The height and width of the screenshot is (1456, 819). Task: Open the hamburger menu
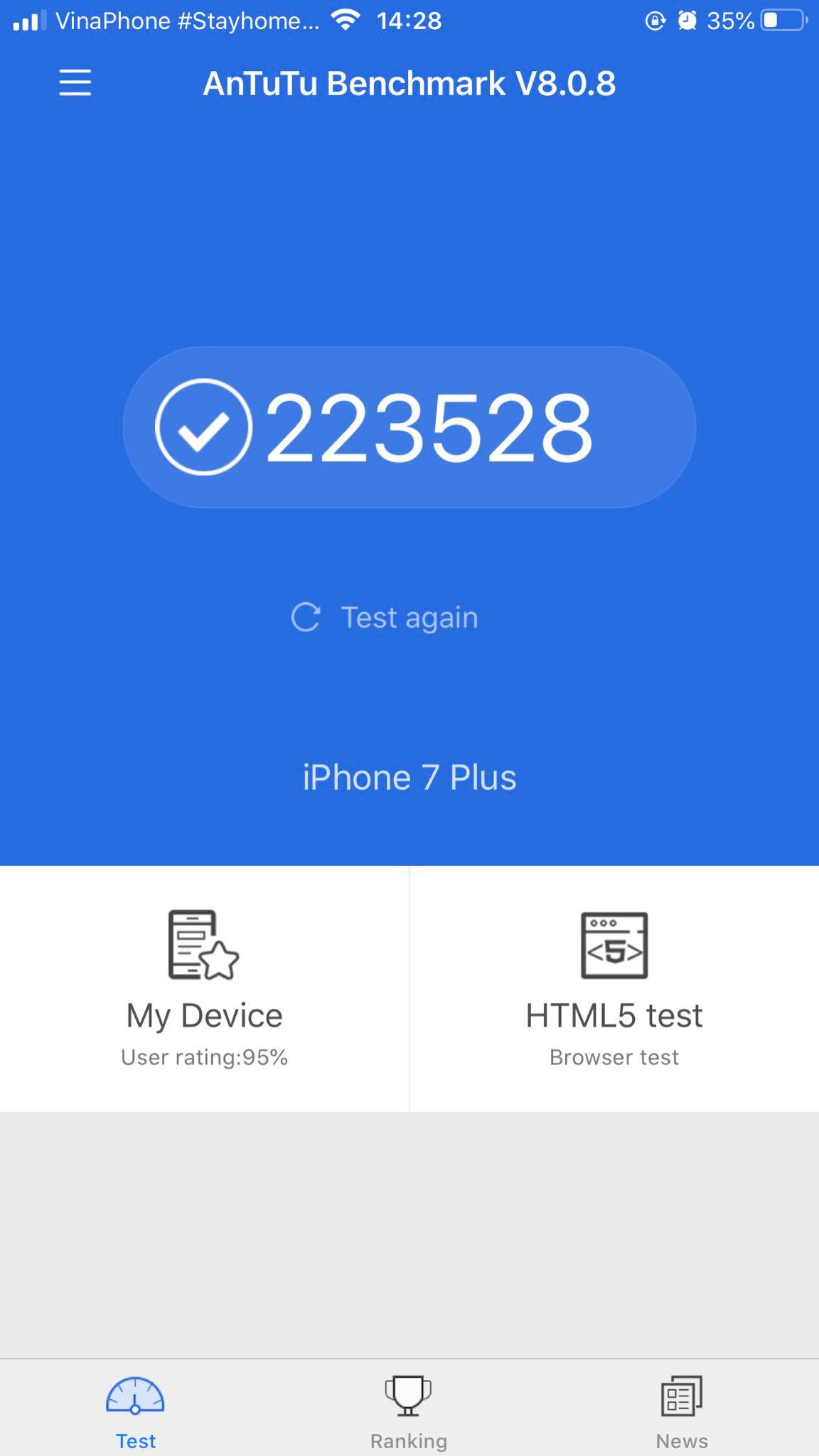[x=75, y=82]
